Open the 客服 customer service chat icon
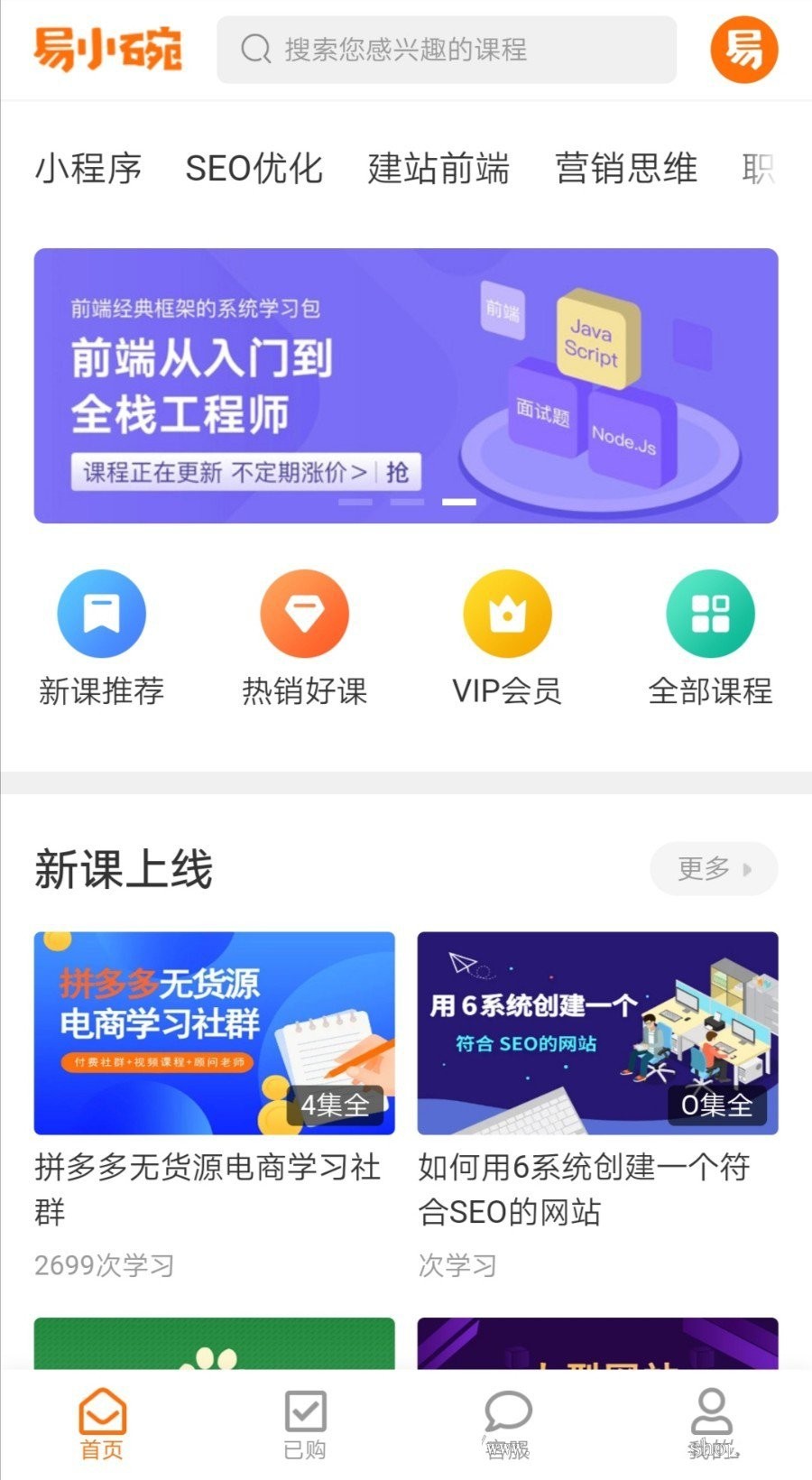 pyautogui.click(x=507, y=1417)
